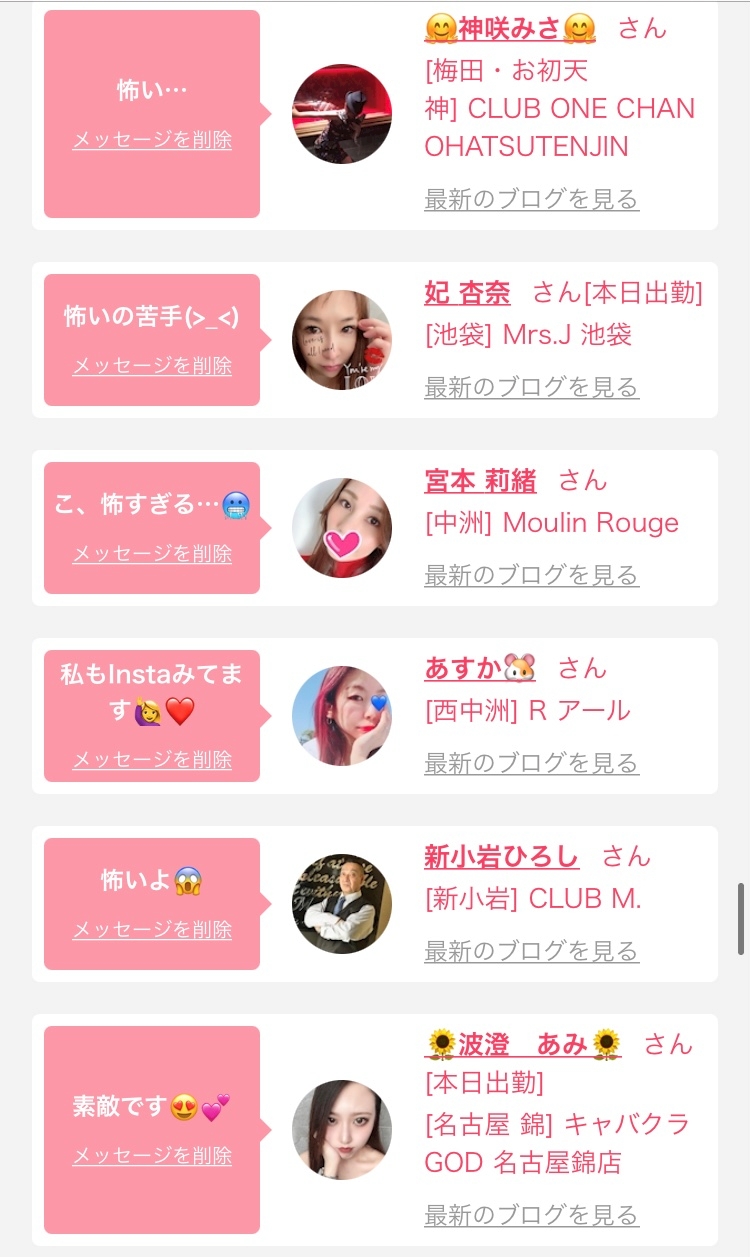750x1257 pixels.
Task: View the latest blog of 新小岩ひろし
Action: click(532, 951)
